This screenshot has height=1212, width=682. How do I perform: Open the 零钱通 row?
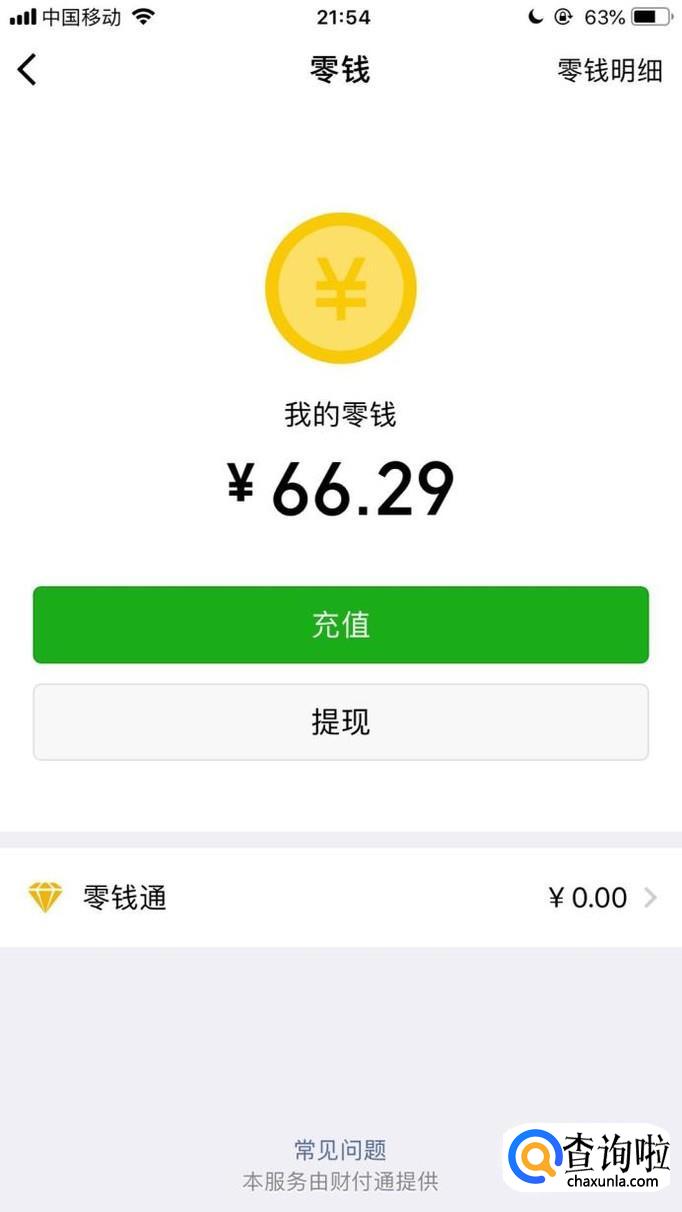point(341,897)
